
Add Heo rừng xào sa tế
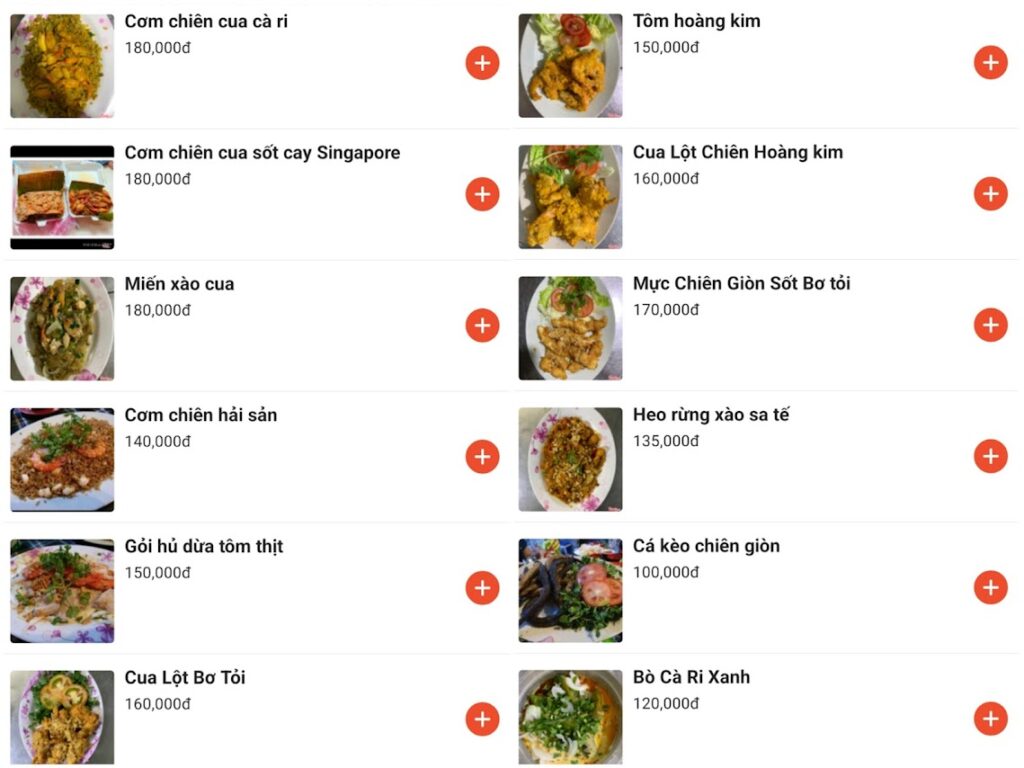click(990, 457)
